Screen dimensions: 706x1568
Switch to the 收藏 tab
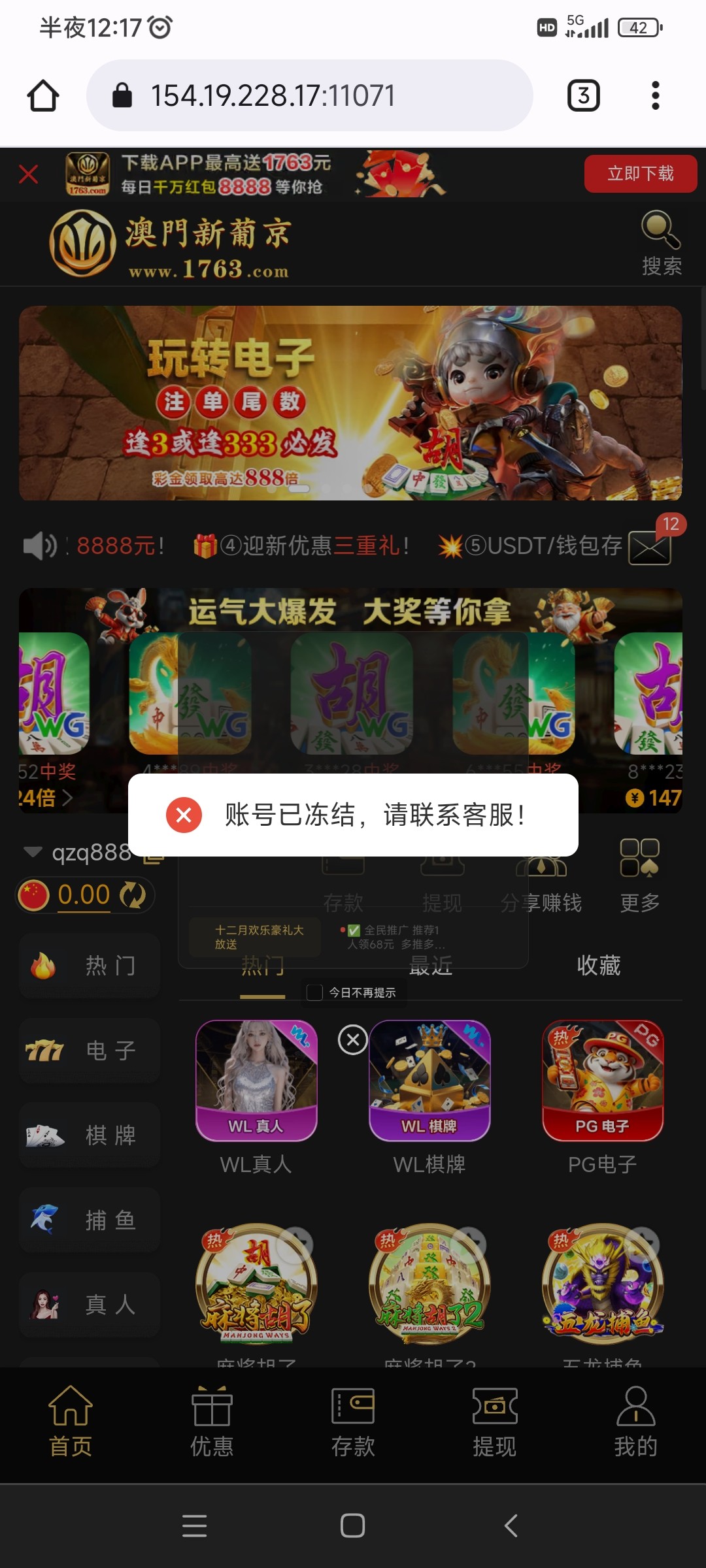[598, 966]
